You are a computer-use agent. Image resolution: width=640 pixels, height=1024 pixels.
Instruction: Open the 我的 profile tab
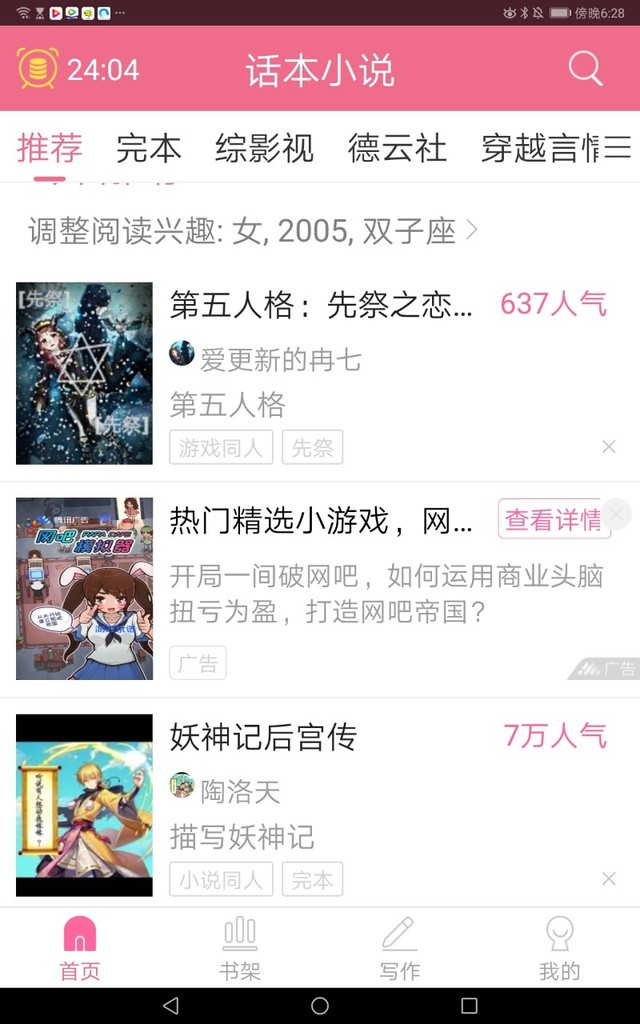[559, 948]
